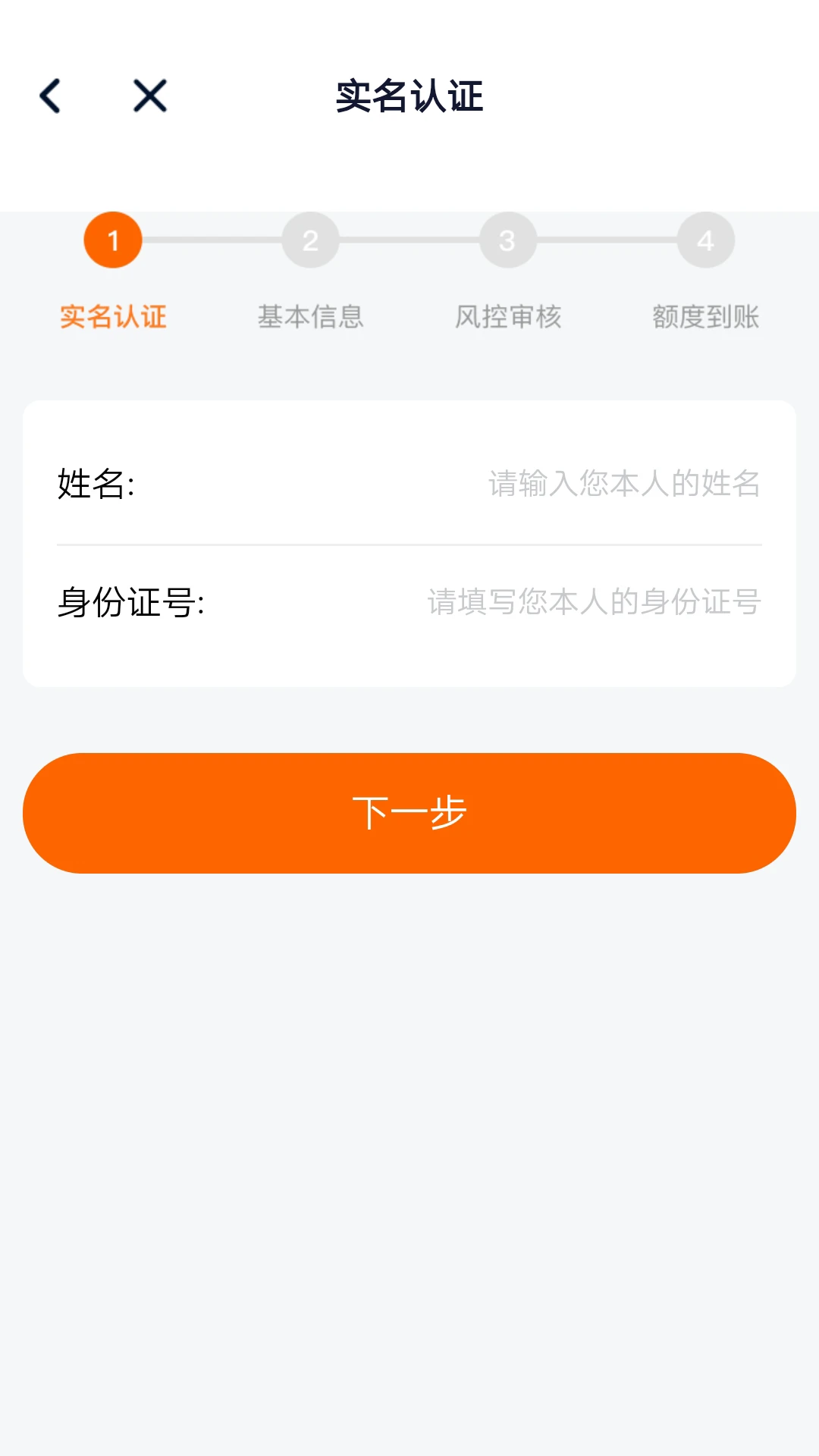Tap the back arrow icon
This screenshot has width=819, height=1456.
(50, 96)
